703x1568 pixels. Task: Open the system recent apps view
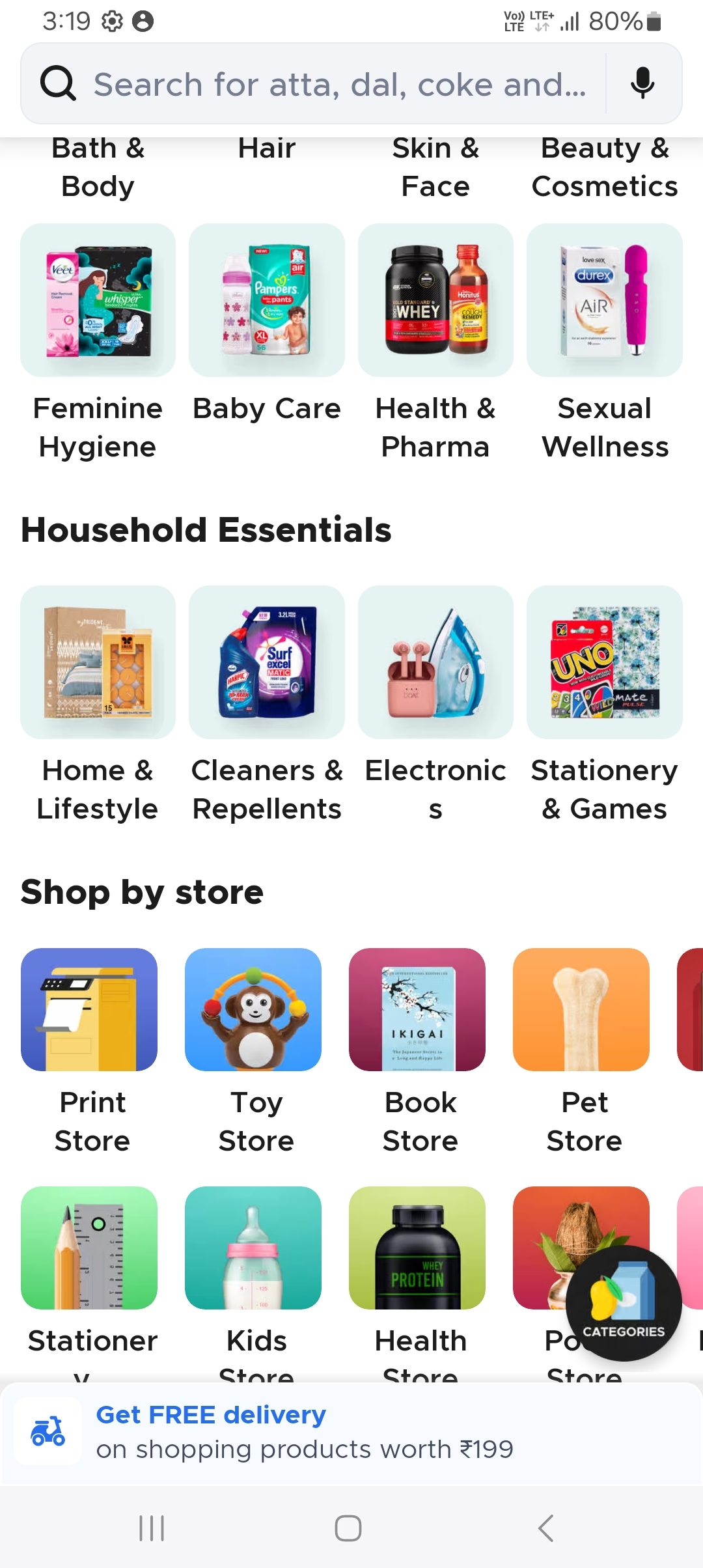152,1528
